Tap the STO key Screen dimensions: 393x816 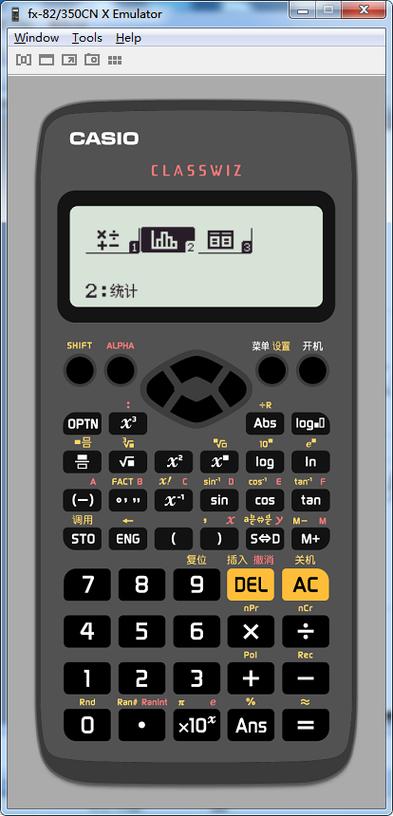pyautogui.click(x=82, y=539)
